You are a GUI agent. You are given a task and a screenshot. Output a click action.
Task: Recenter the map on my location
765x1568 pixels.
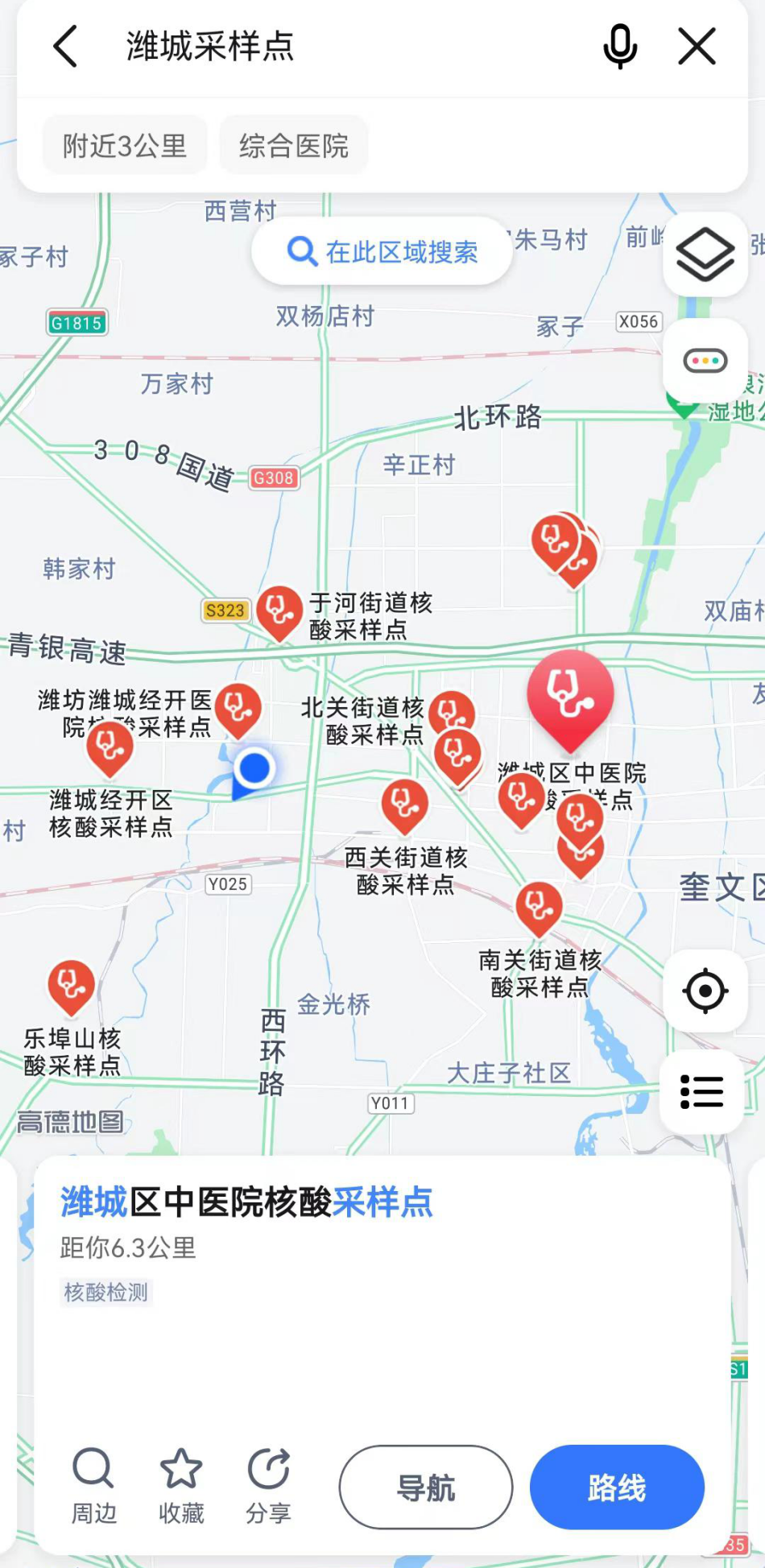coord(705,991)
